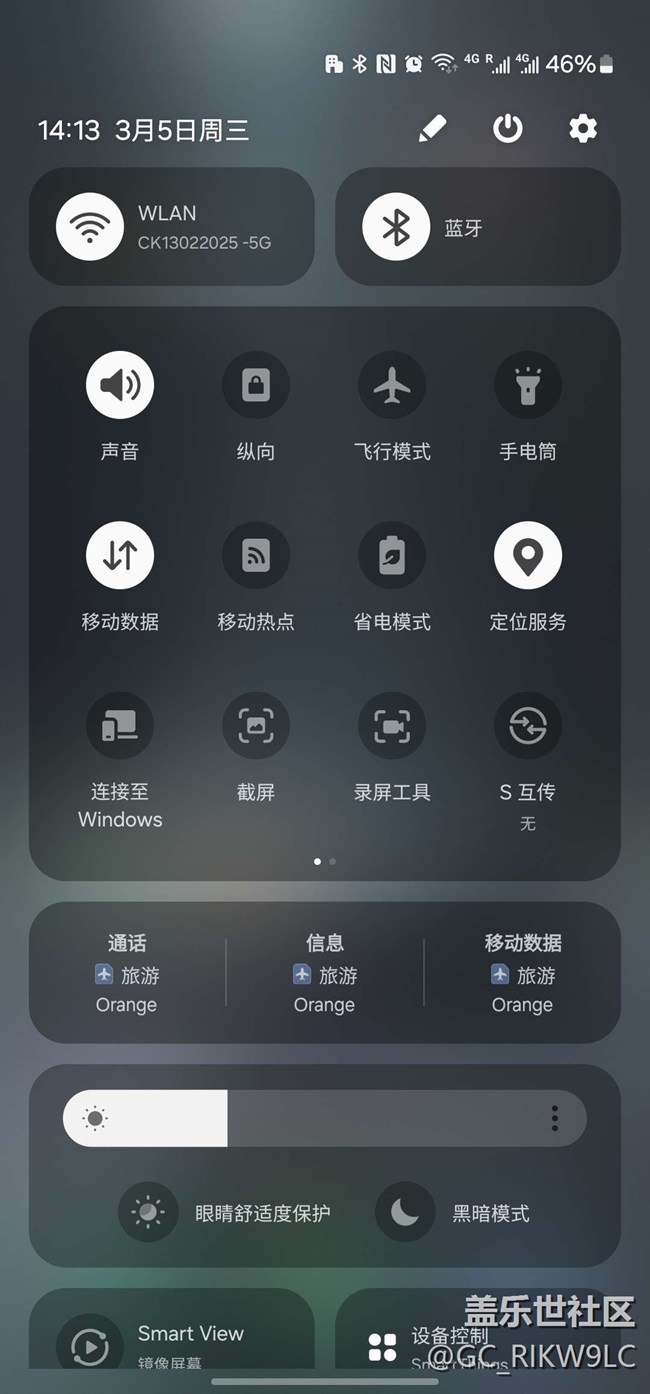Take a screenshot with 截屏
The image size is (650, 1394).
click(256, 725)
